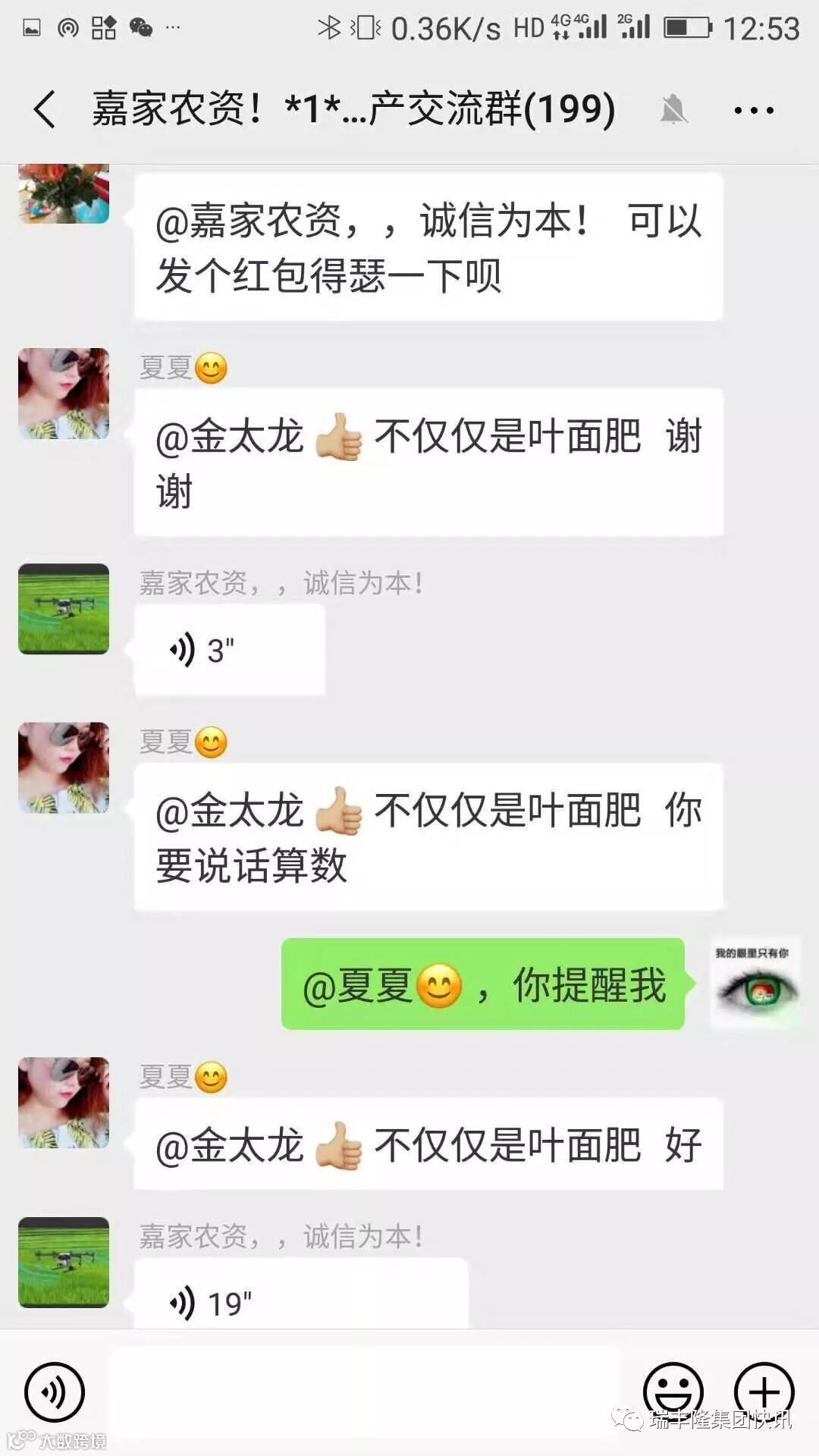This screenshot has height=1456, width=819.
Task: Tap the message input field
Action: (x=364, y=1392)
